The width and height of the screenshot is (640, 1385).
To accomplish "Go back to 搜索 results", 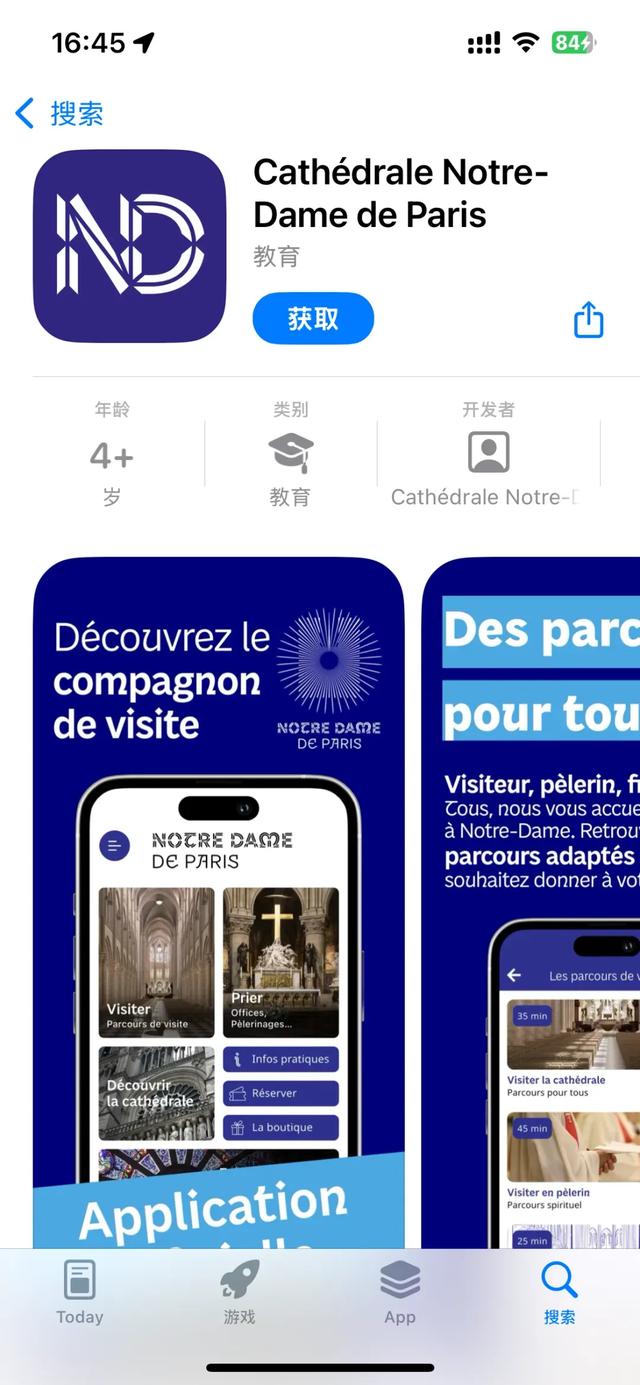I will coord(60,113).
